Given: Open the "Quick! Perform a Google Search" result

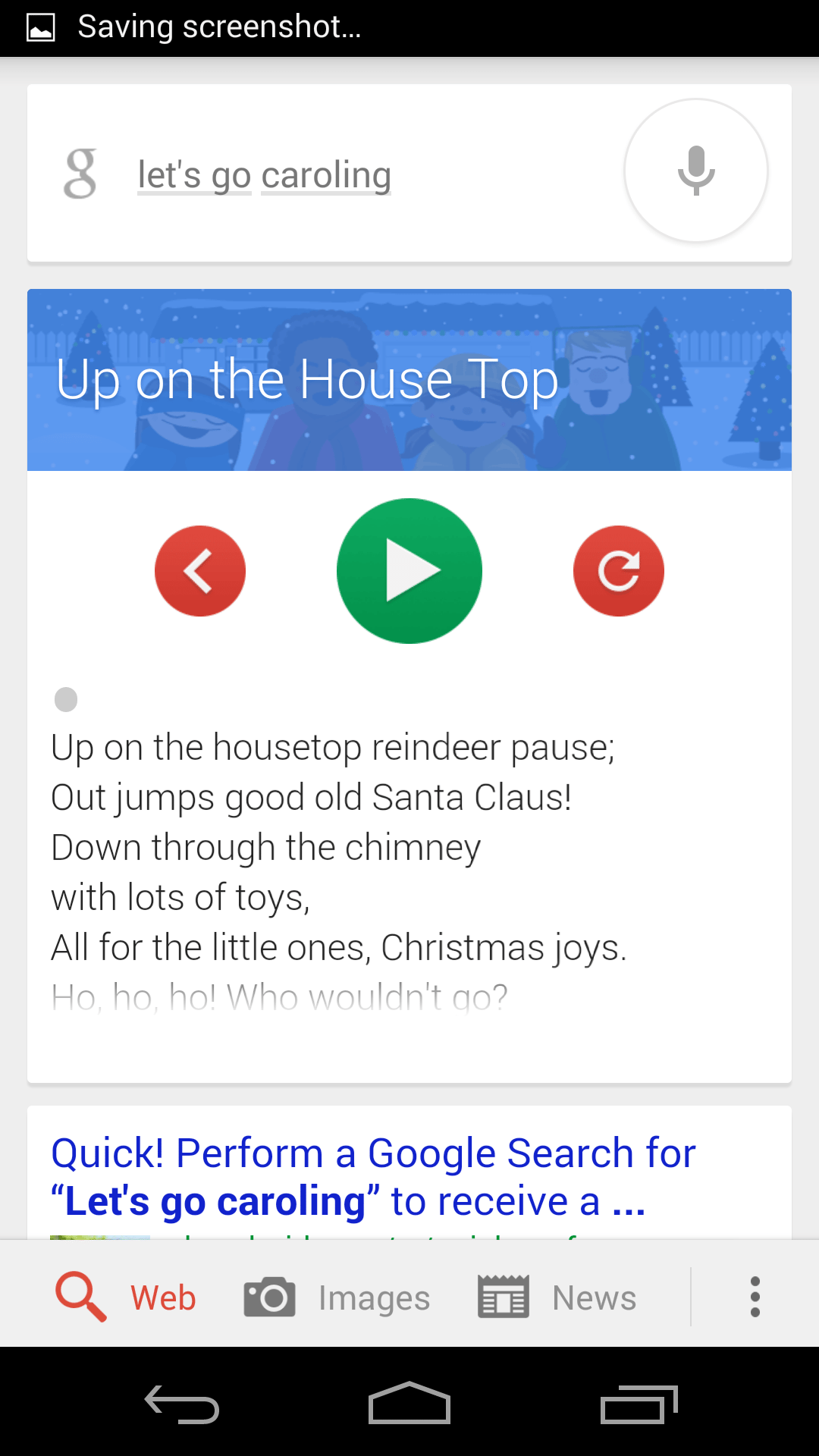Looking at the screenshot, I should [373, 1177].
